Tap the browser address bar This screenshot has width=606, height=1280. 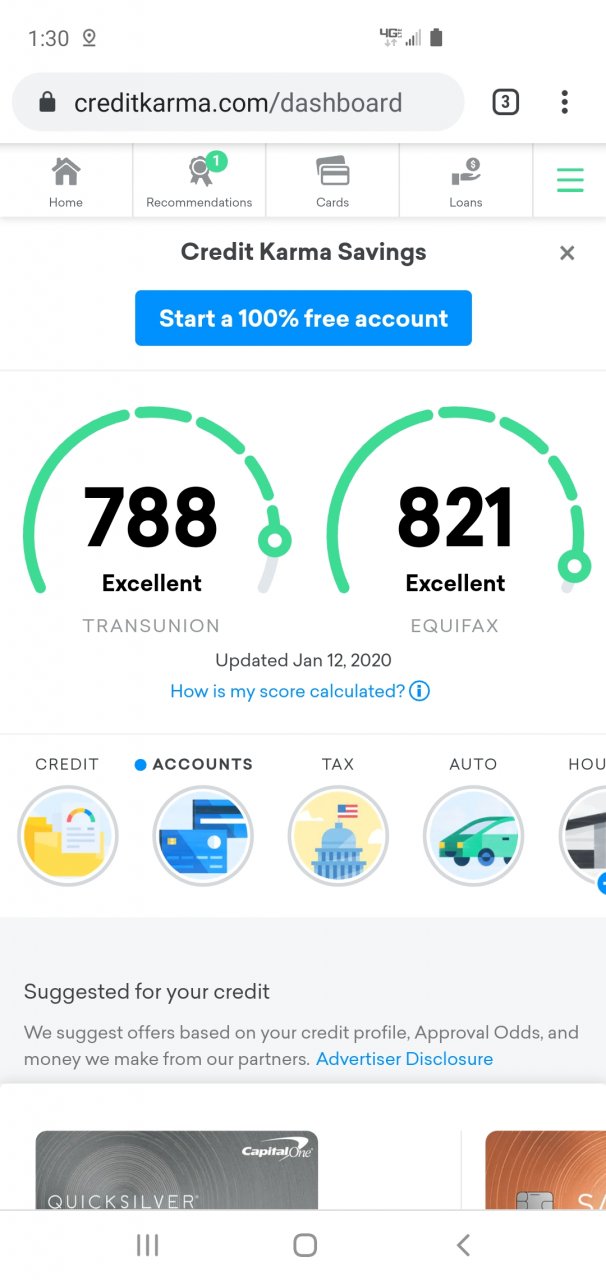click(x=238, y=102)
